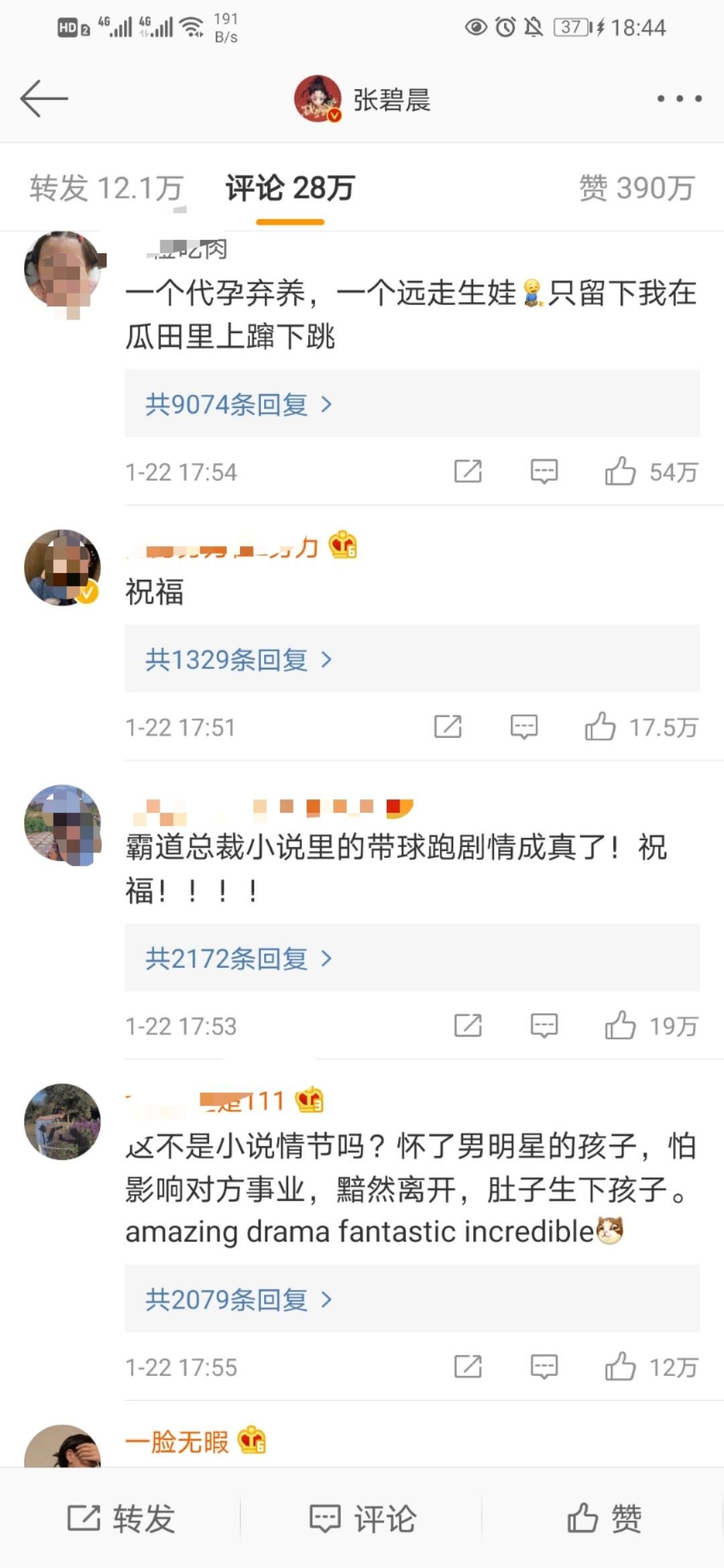Like the comment with 19万 likes
Image resolution: width=724 pixels, height=1568 pixels.
[620, 1025]
